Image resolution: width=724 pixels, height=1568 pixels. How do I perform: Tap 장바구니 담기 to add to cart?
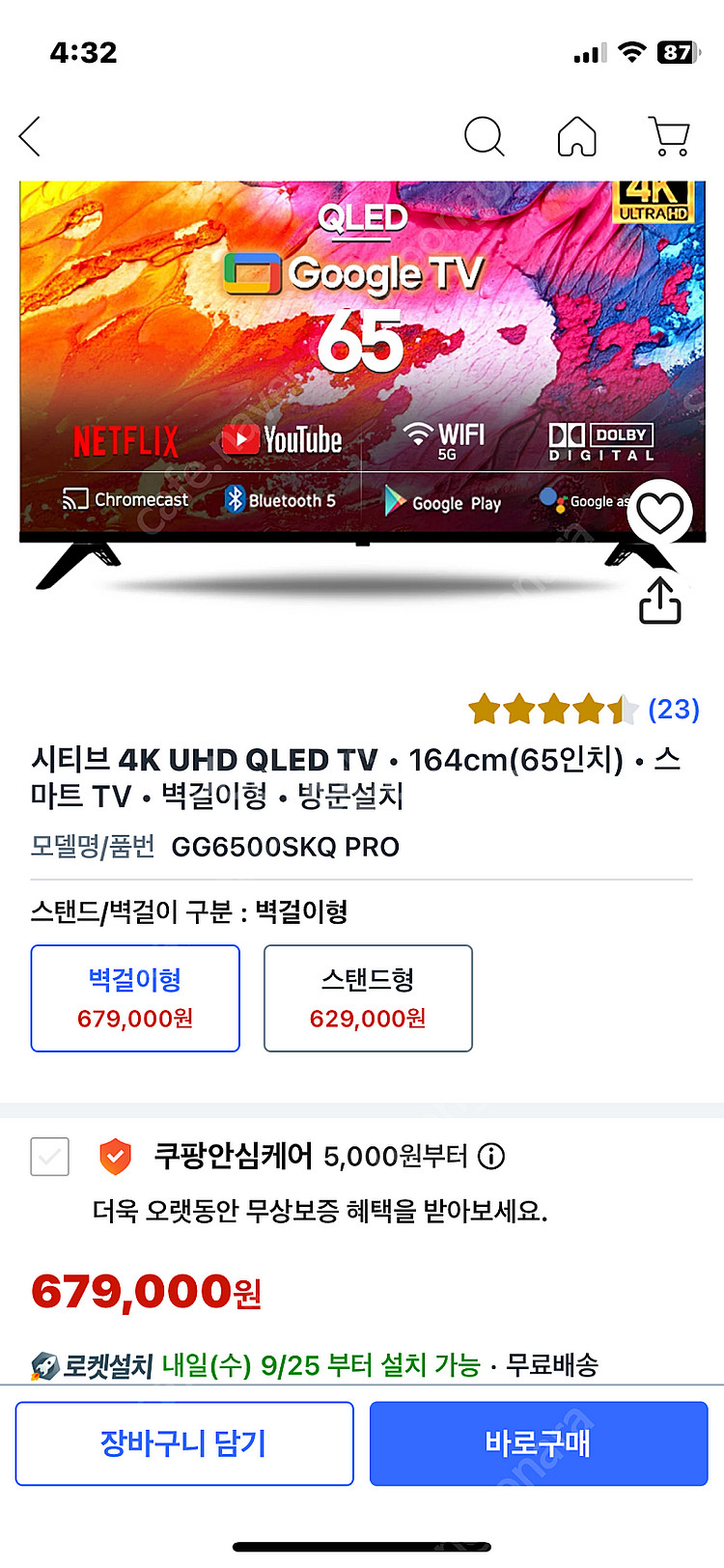pyautogui.click(x=184, y=1443)
